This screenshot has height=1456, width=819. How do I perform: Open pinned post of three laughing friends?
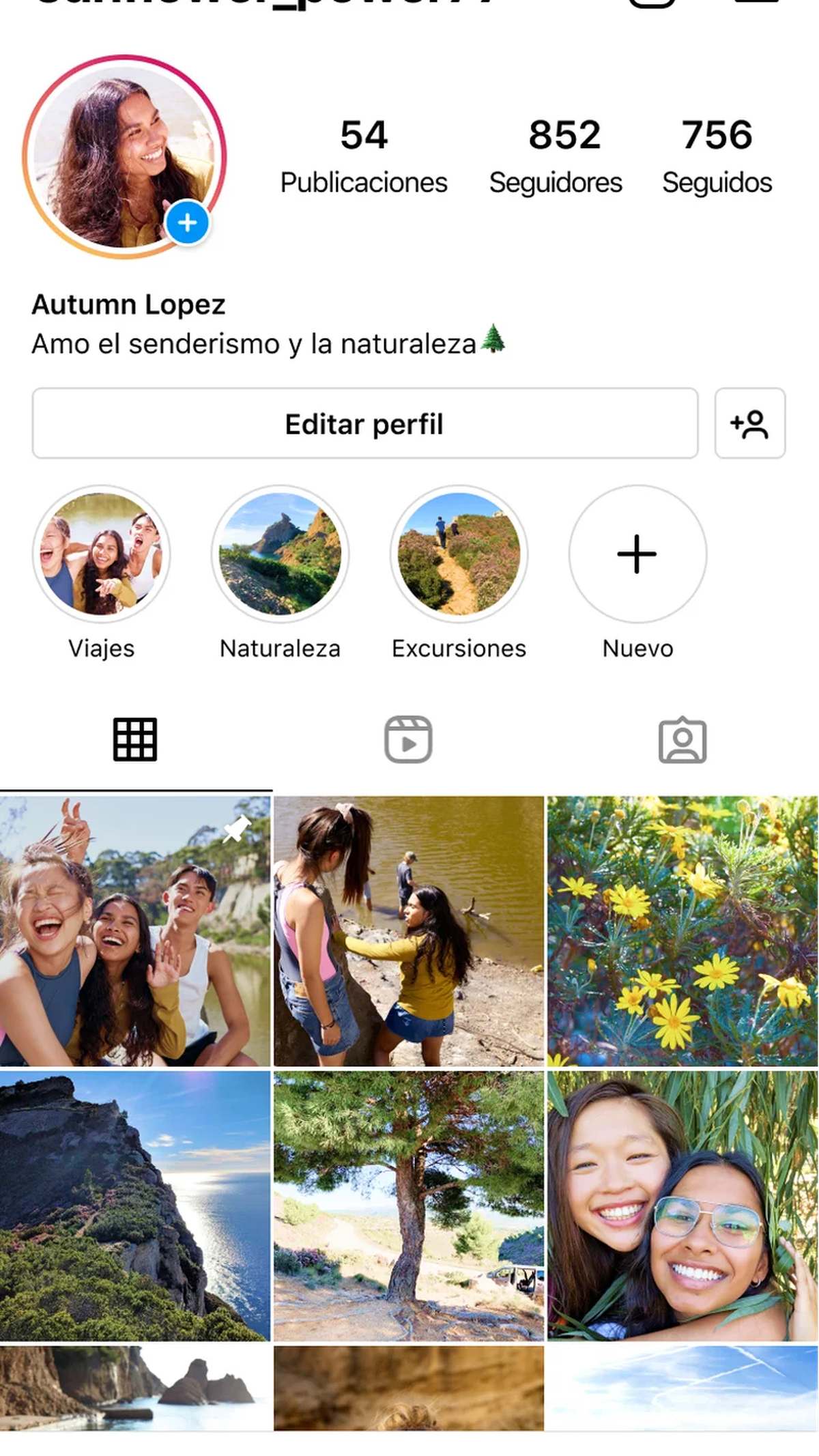(x=134, y=931)
